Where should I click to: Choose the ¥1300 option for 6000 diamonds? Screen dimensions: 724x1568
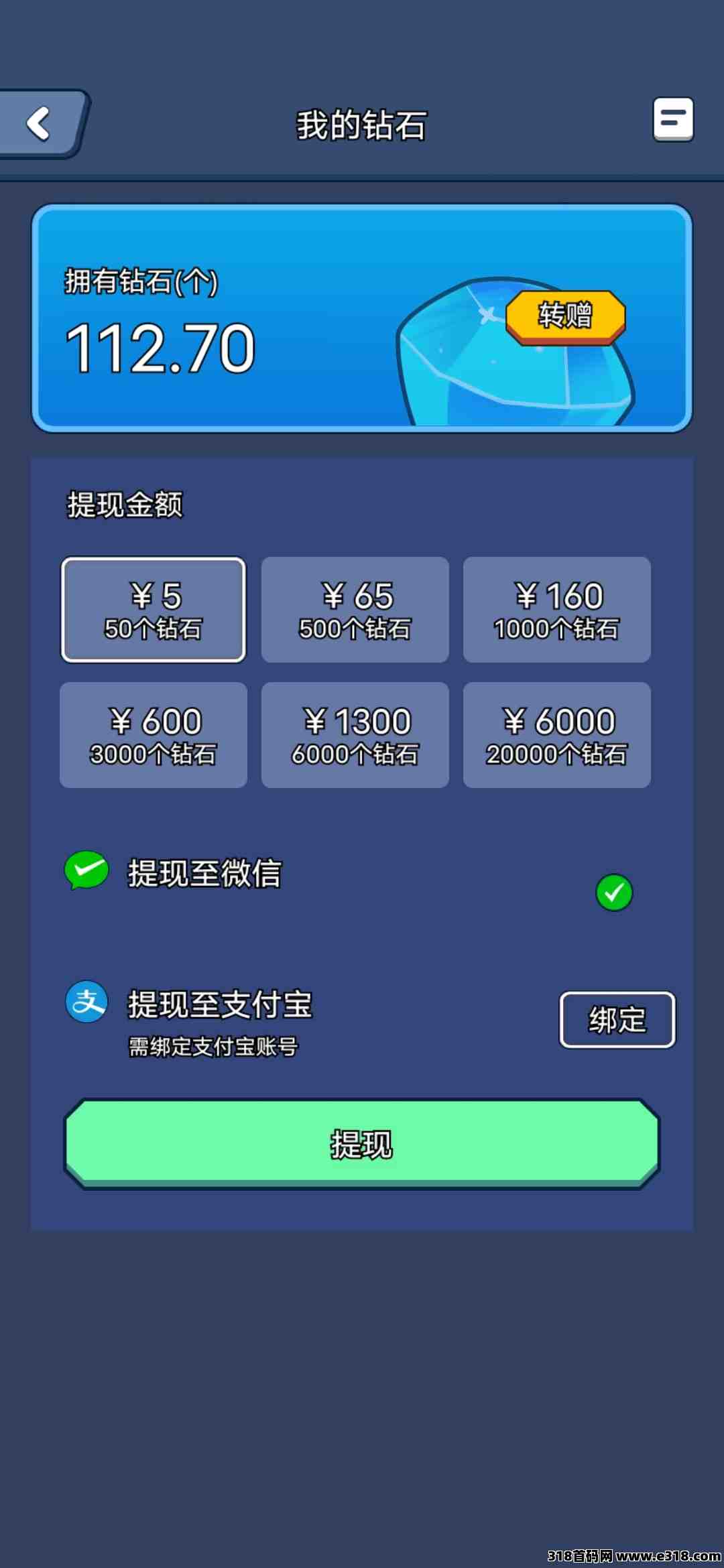click(x=355, y=735)
